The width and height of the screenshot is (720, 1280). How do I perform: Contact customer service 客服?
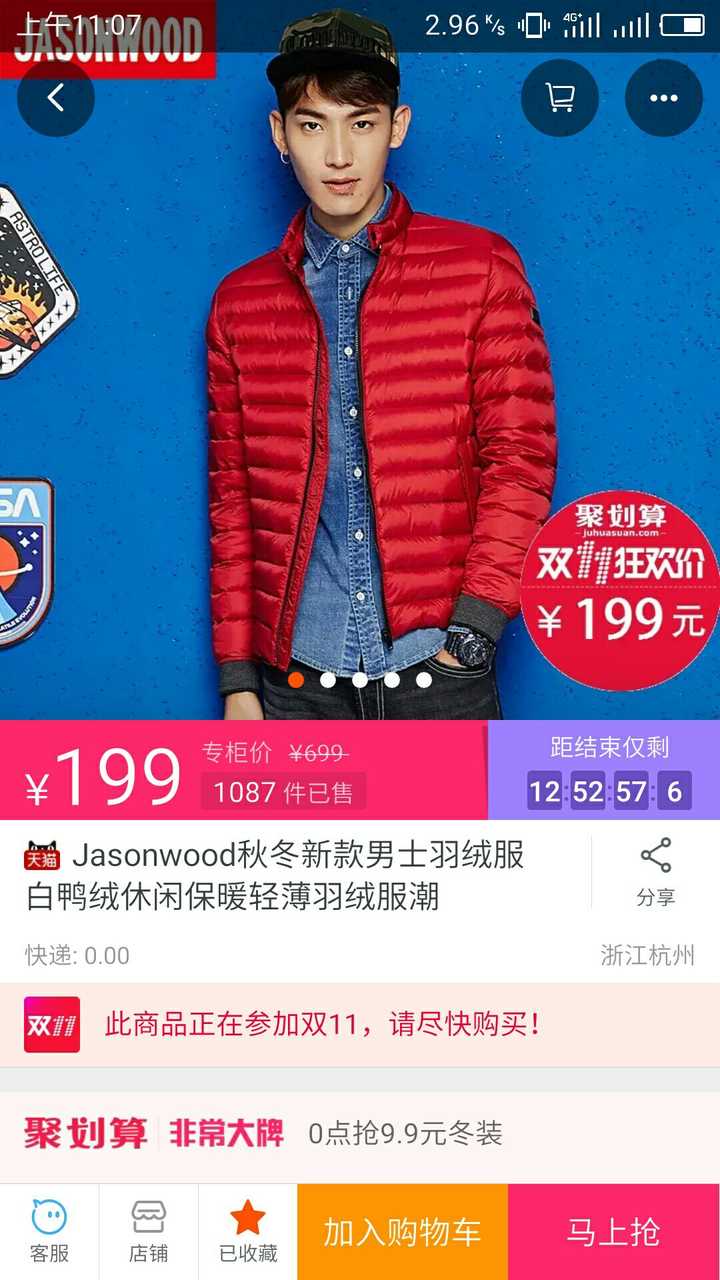click(49, 1232)
